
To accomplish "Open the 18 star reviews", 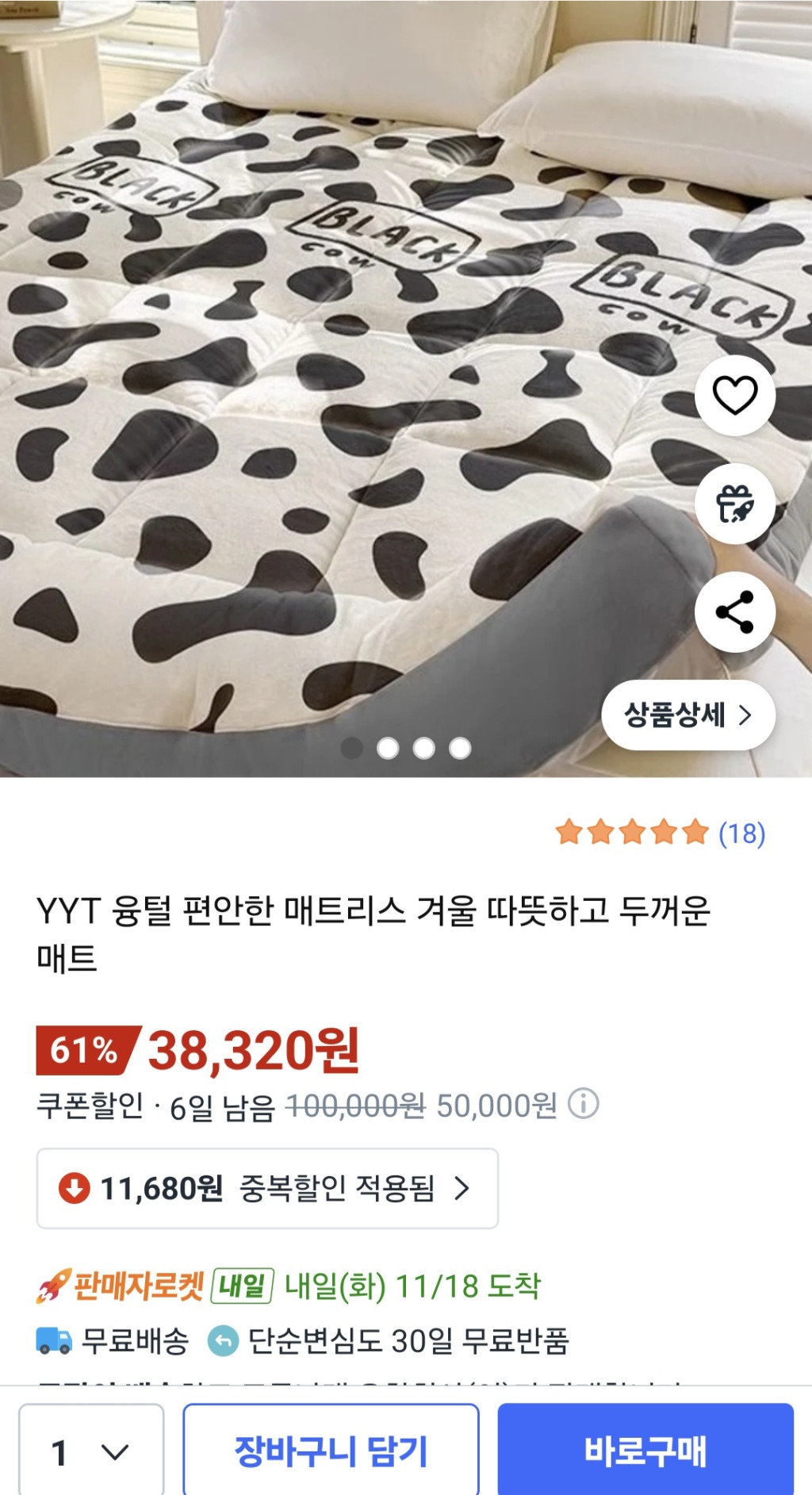I will click(x=661, y=833).
